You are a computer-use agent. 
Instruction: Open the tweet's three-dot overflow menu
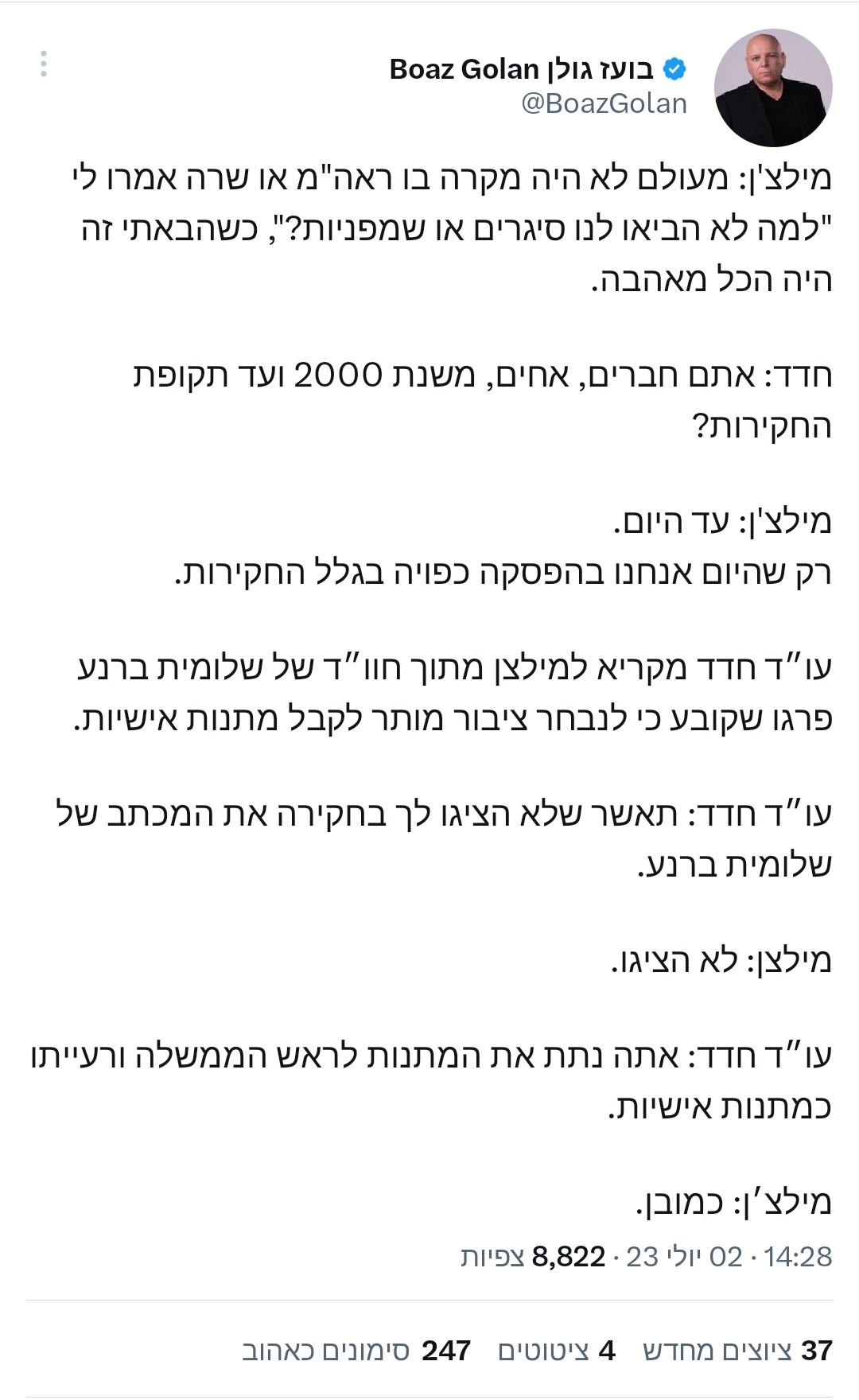coord(44,64)
